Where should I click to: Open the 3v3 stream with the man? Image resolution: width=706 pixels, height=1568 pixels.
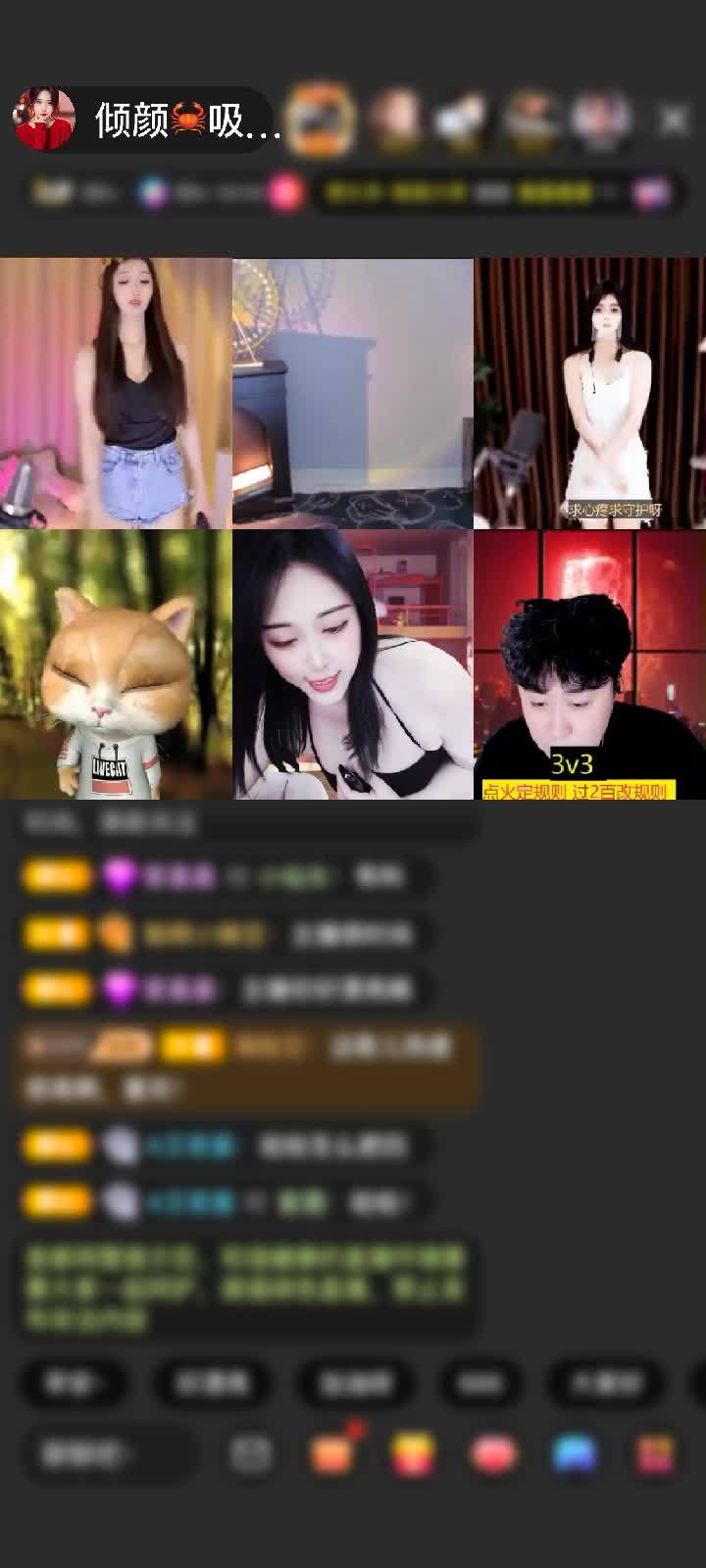[589, 664]
